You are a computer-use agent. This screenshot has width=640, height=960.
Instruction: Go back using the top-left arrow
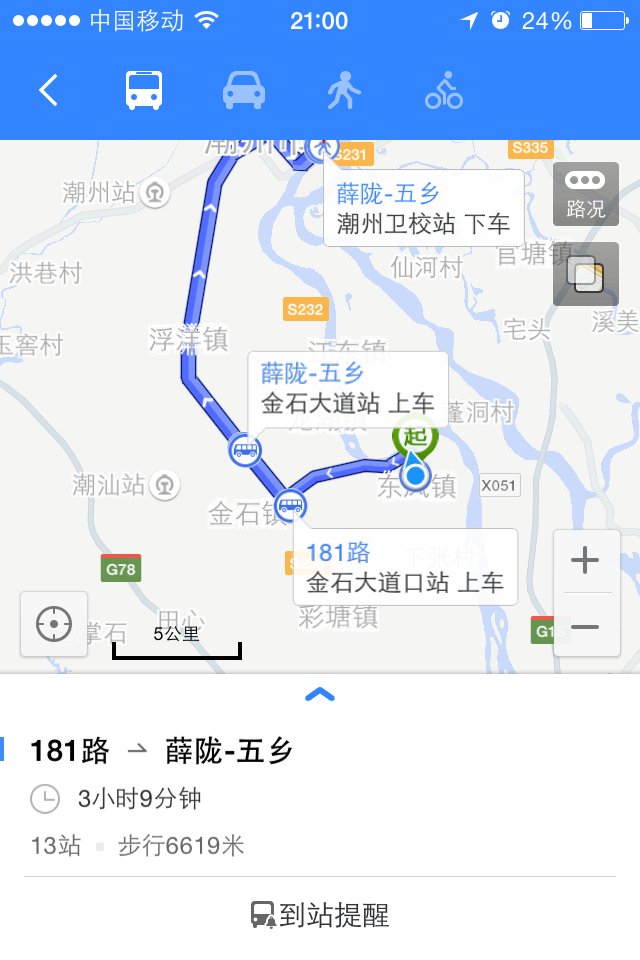[48, 91]
